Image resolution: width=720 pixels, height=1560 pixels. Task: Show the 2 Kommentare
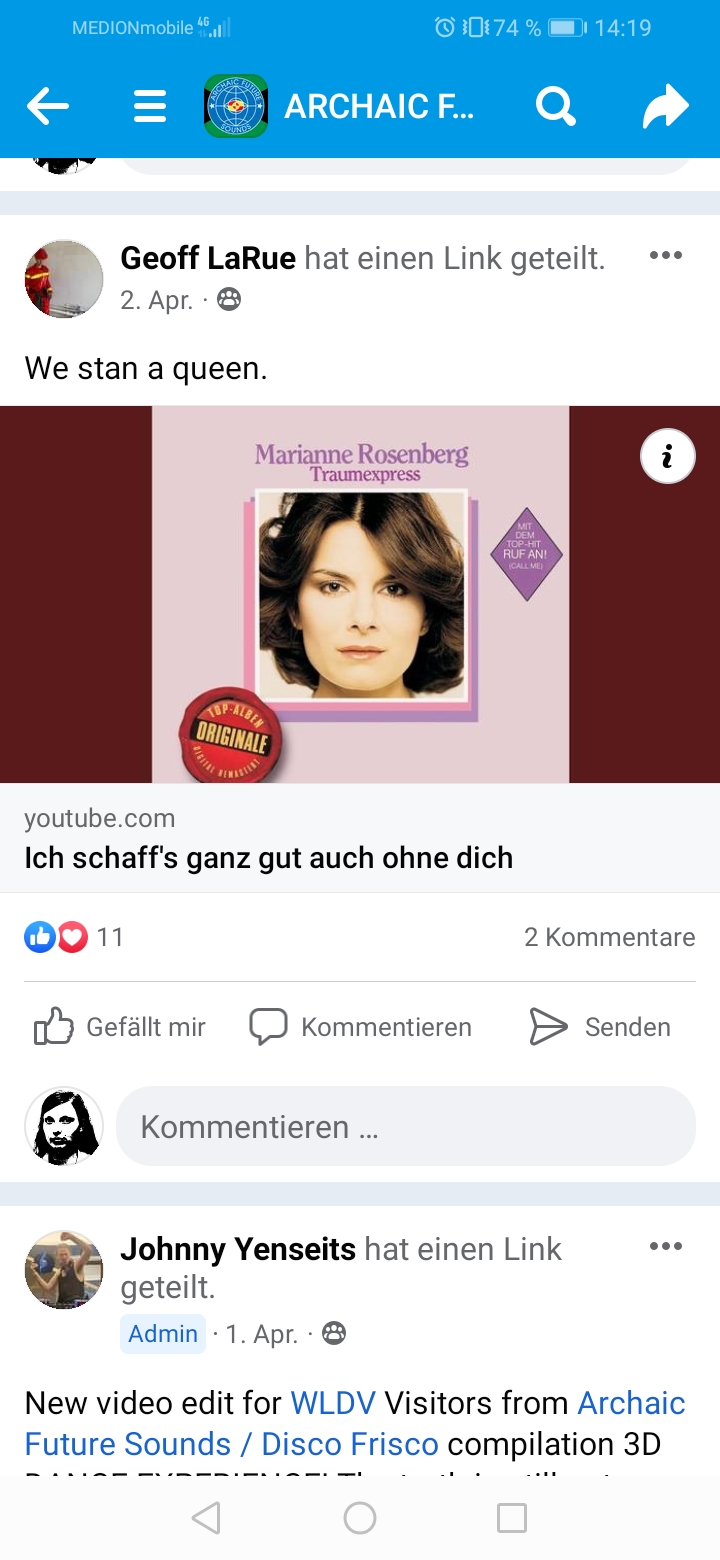(x=609, y=937)
